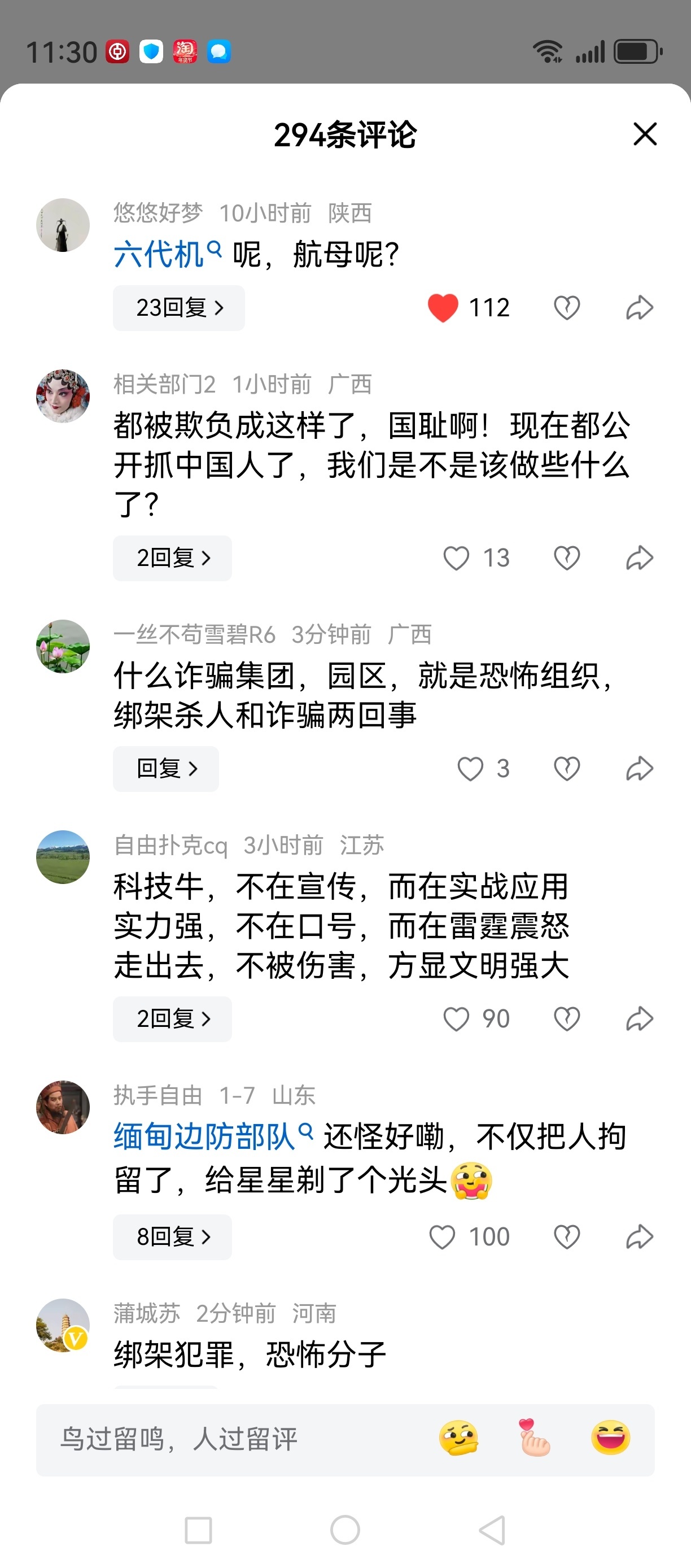691x1568 pixels.
Task: Like 自由扑克cq's comment with 90 likes
Action: [456, 1019]
